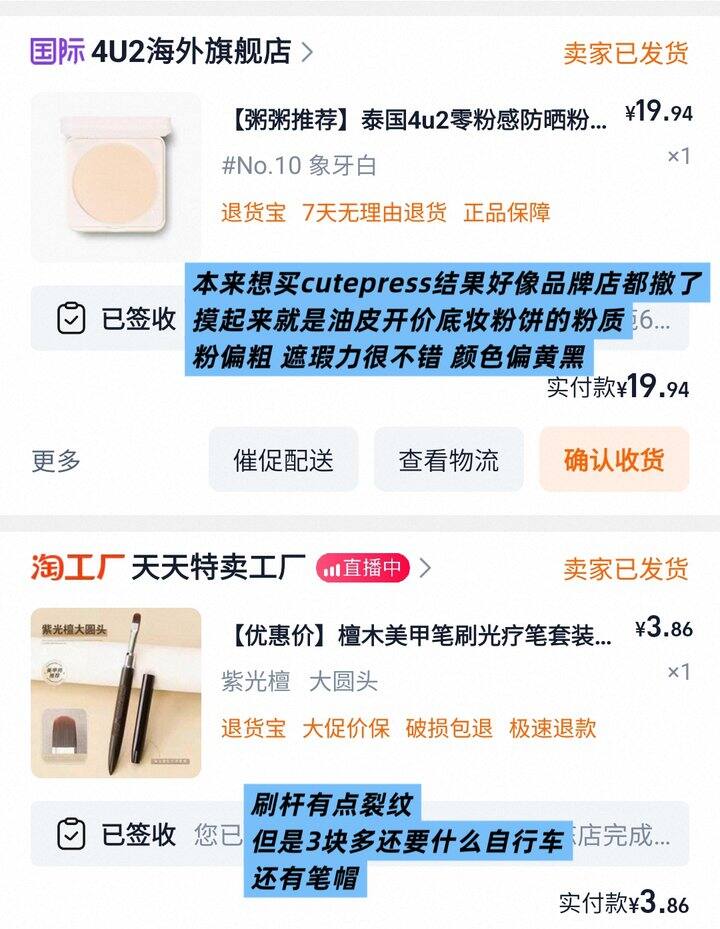Image resolution: width=720 pixels, height=929 pixels.
Task: Tap 催促配送 to urge delivery
Action: tap(283, 460)
